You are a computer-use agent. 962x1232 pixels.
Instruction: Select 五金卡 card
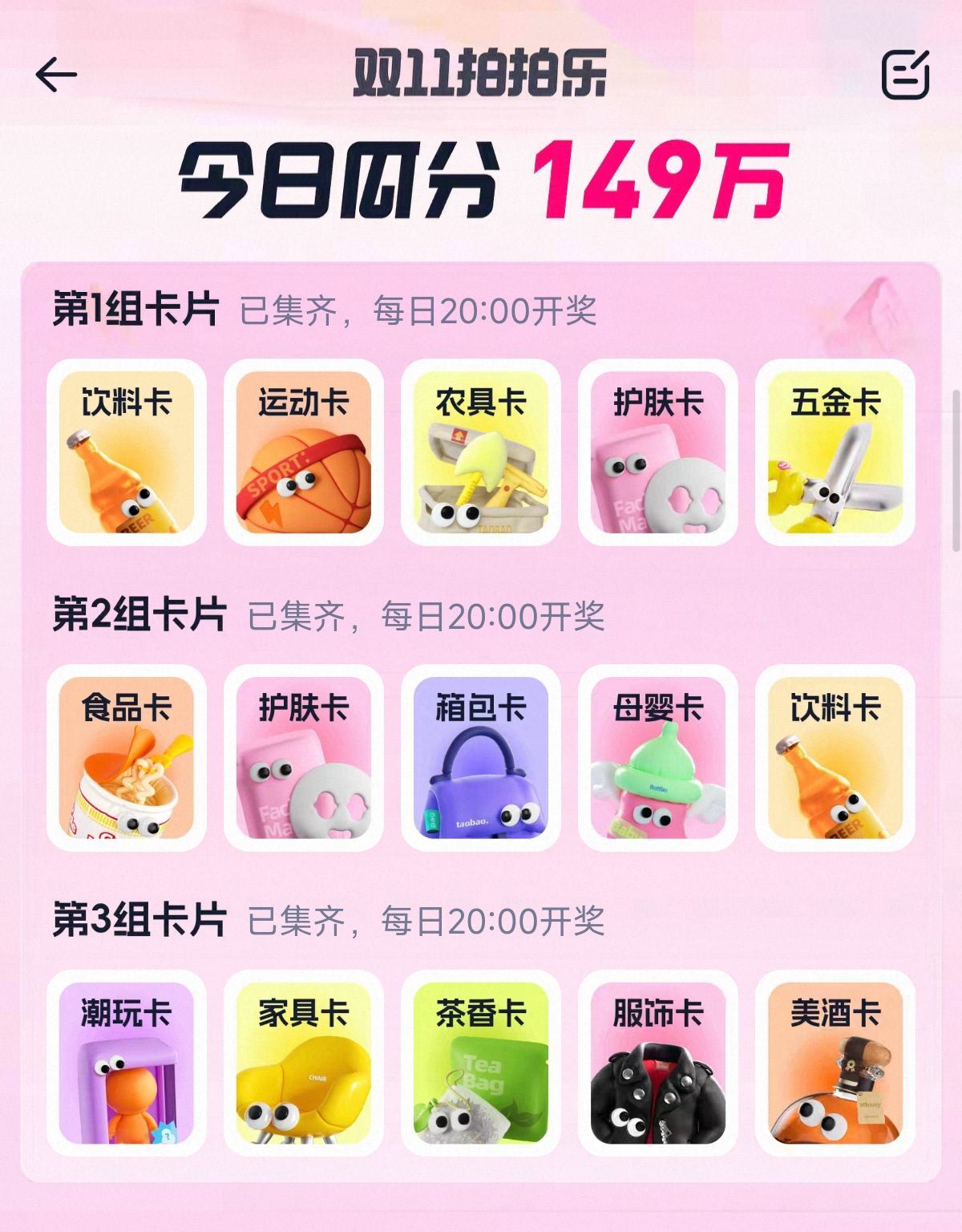(835, 453)
